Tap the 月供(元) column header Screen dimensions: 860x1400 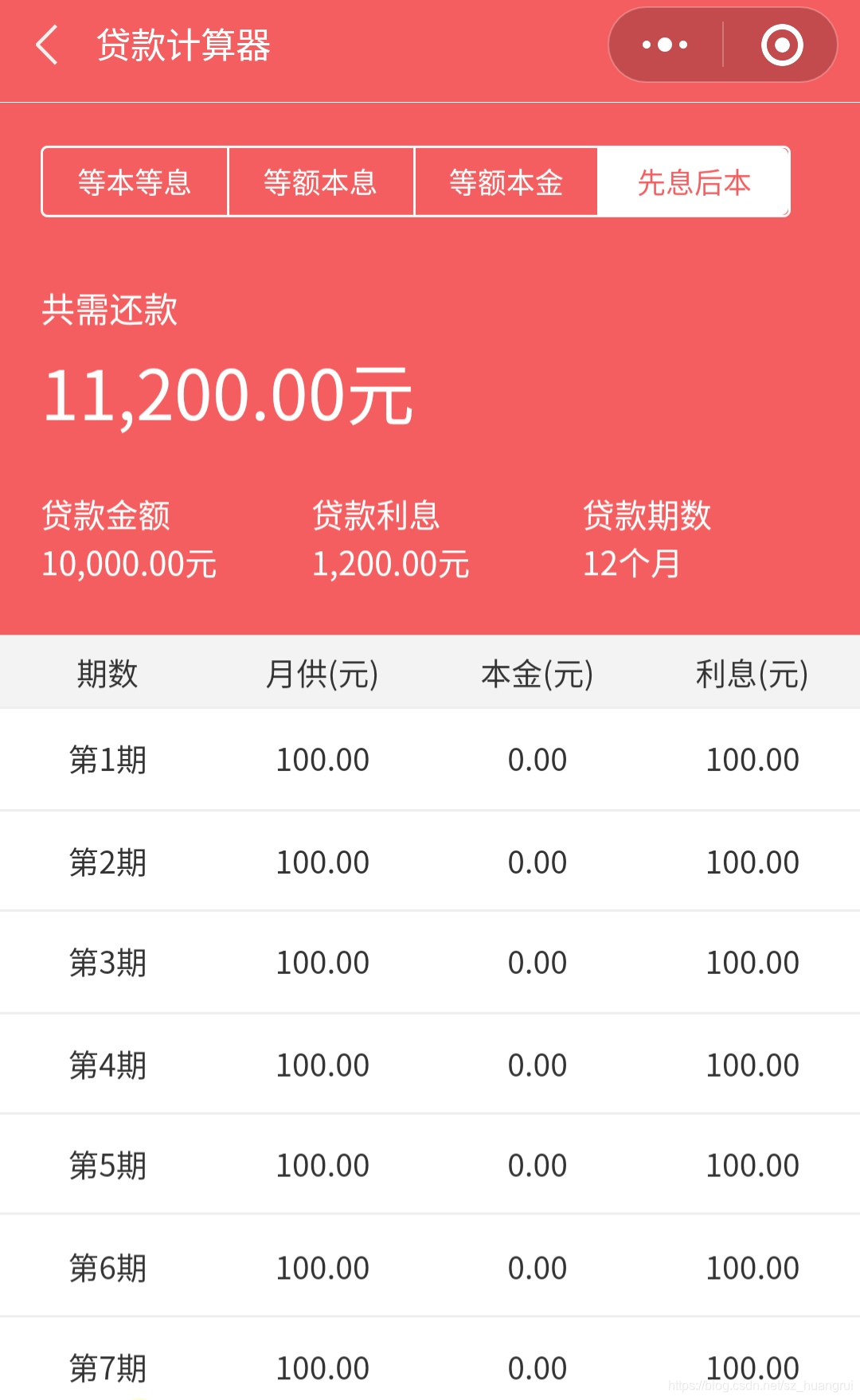click(322, 673)
